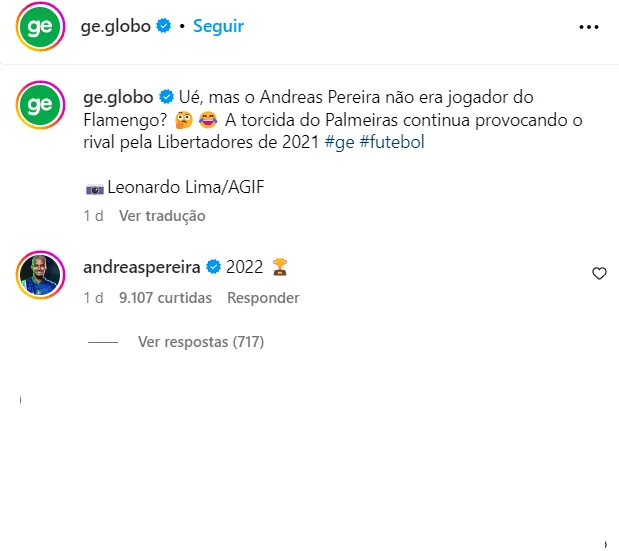
Task: Open the #ge hashtag link
Action: point(337,143)
